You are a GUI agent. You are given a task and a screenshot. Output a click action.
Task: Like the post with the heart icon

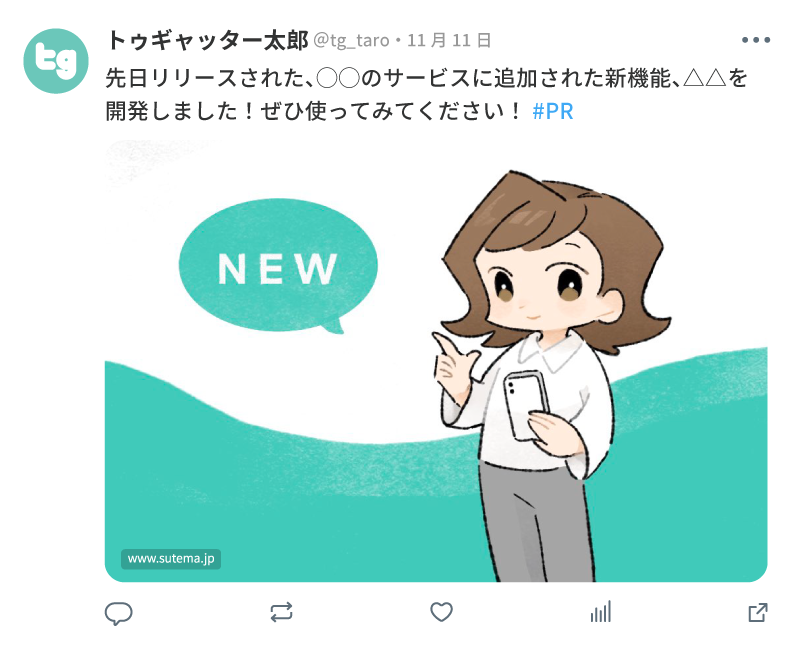click(441, 612)
